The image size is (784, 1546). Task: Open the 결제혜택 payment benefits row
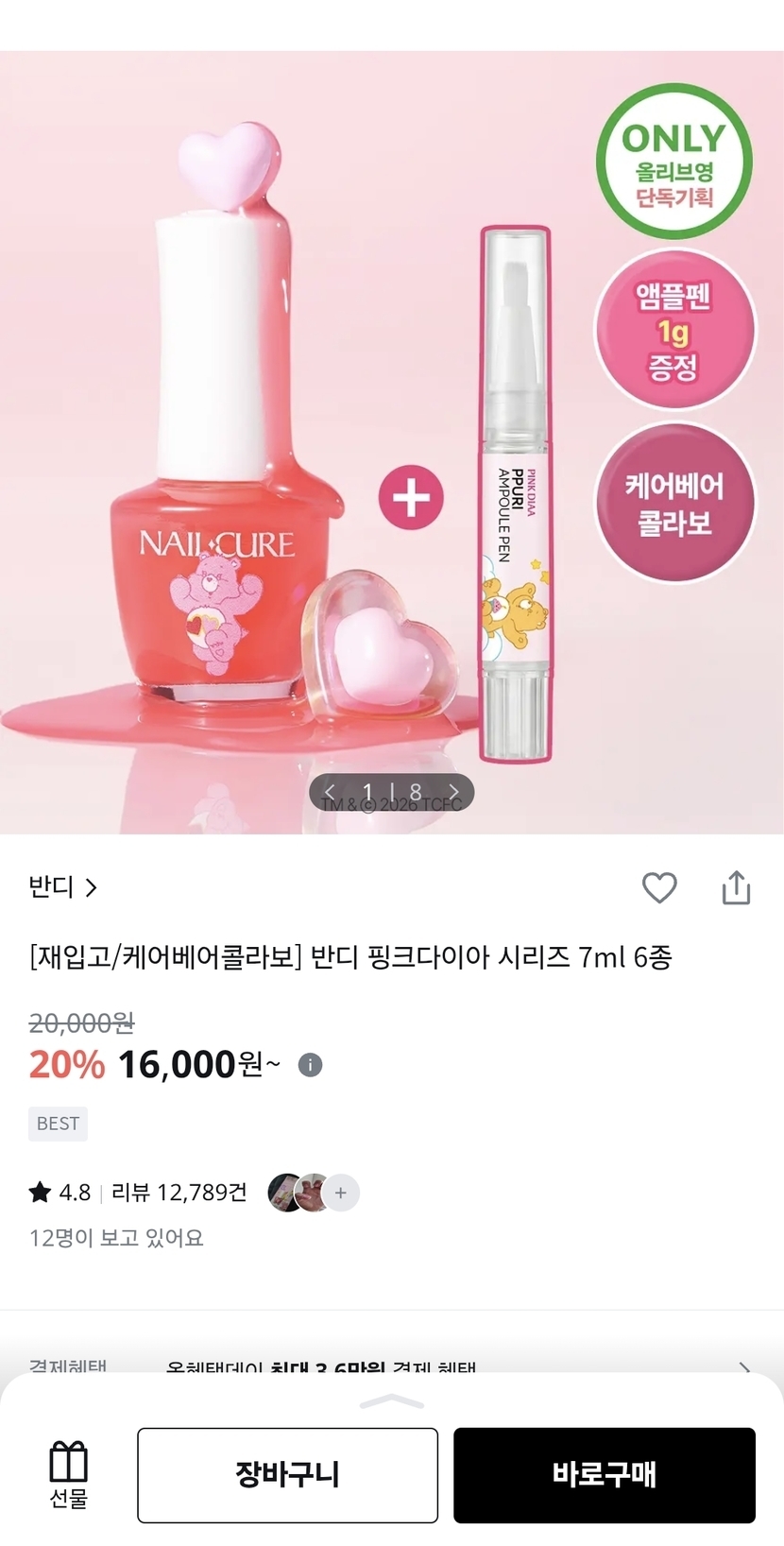(x=392, y=1366)
